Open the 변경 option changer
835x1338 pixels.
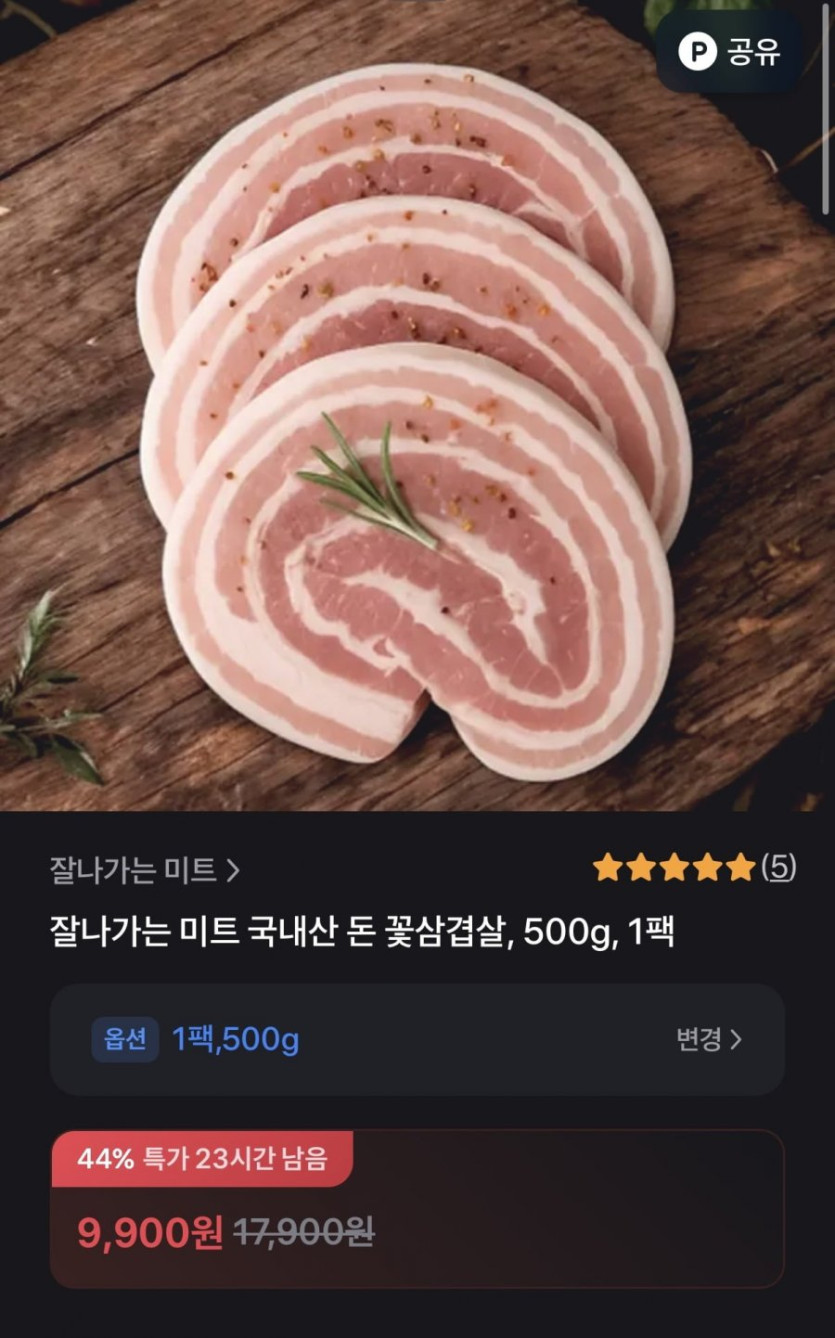700,1039
